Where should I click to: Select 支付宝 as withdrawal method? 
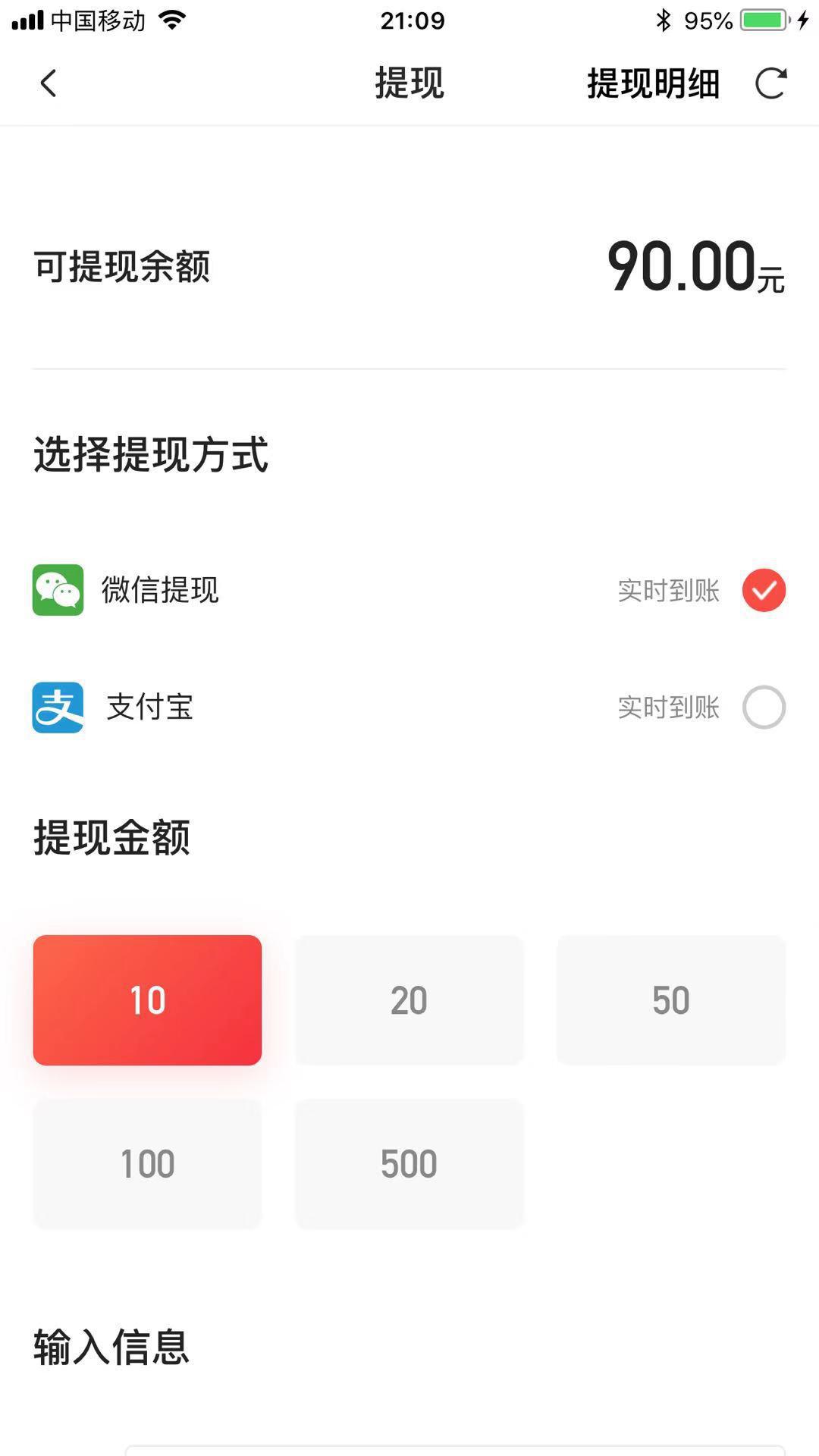764,706
